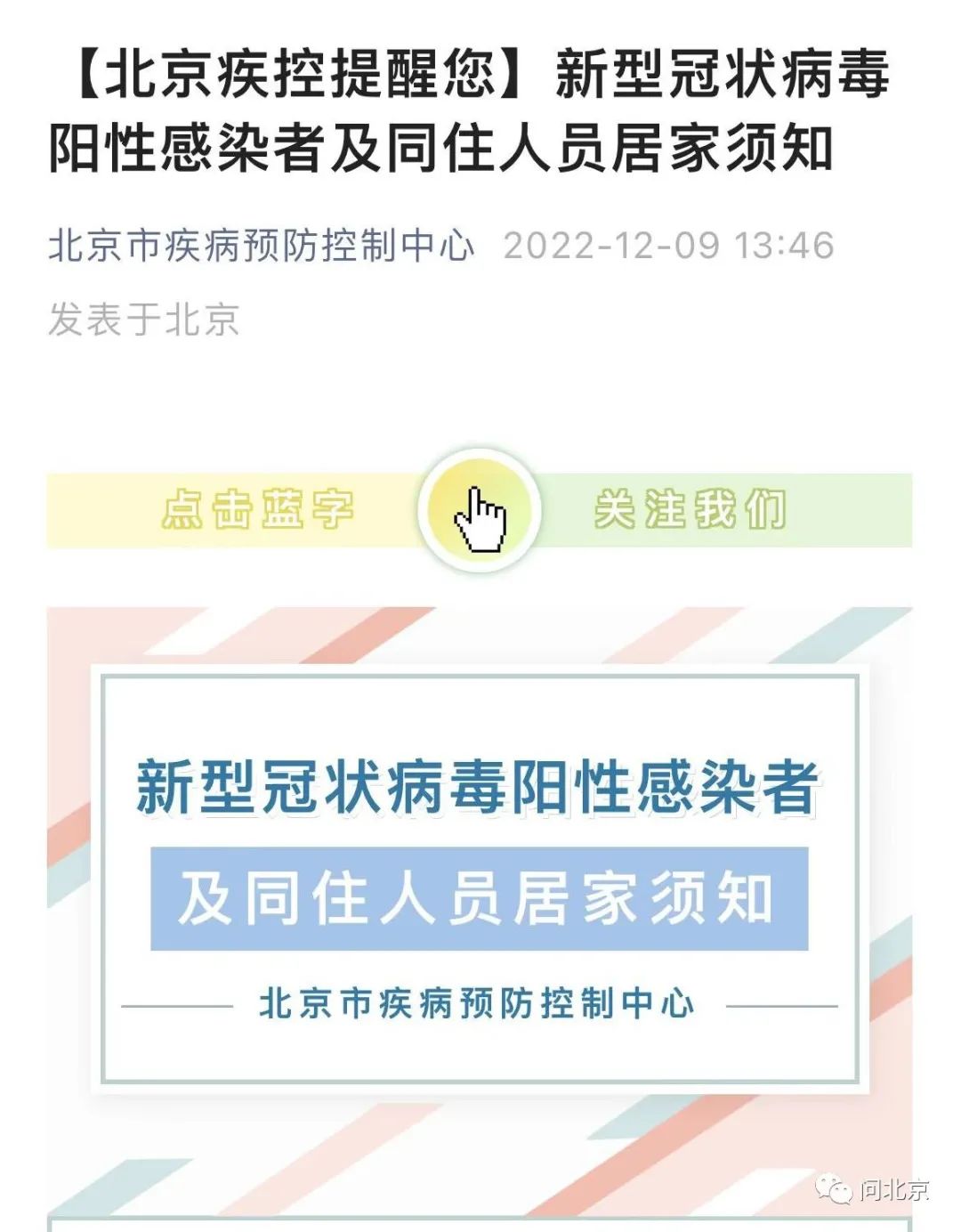Open the 北京市疾病预防控制中心 account link
The width and height of the screenshot is (961, 1232).
pos(261,246)
